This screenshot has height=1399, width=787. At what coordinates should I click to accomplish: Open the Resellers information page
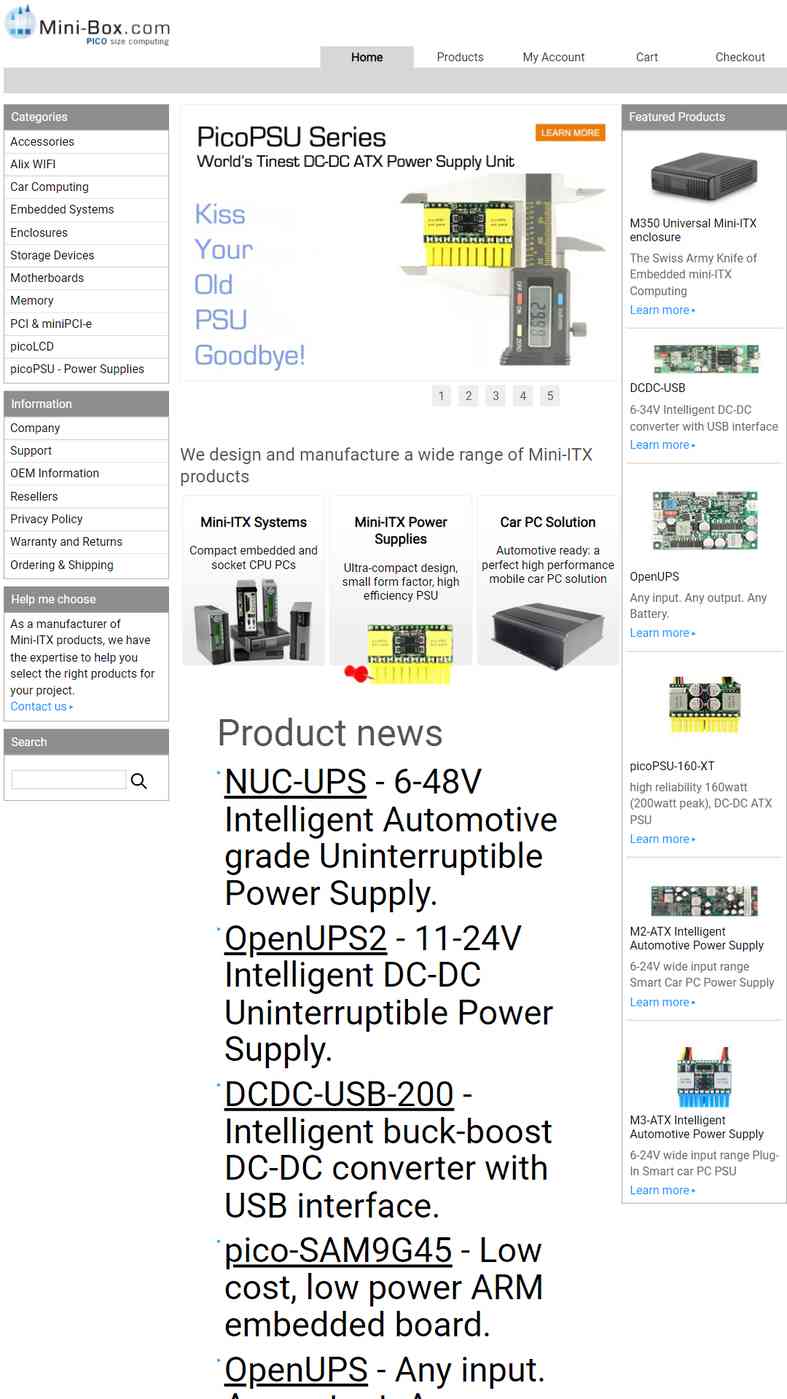pyautogui.click(x=86, y=496)
